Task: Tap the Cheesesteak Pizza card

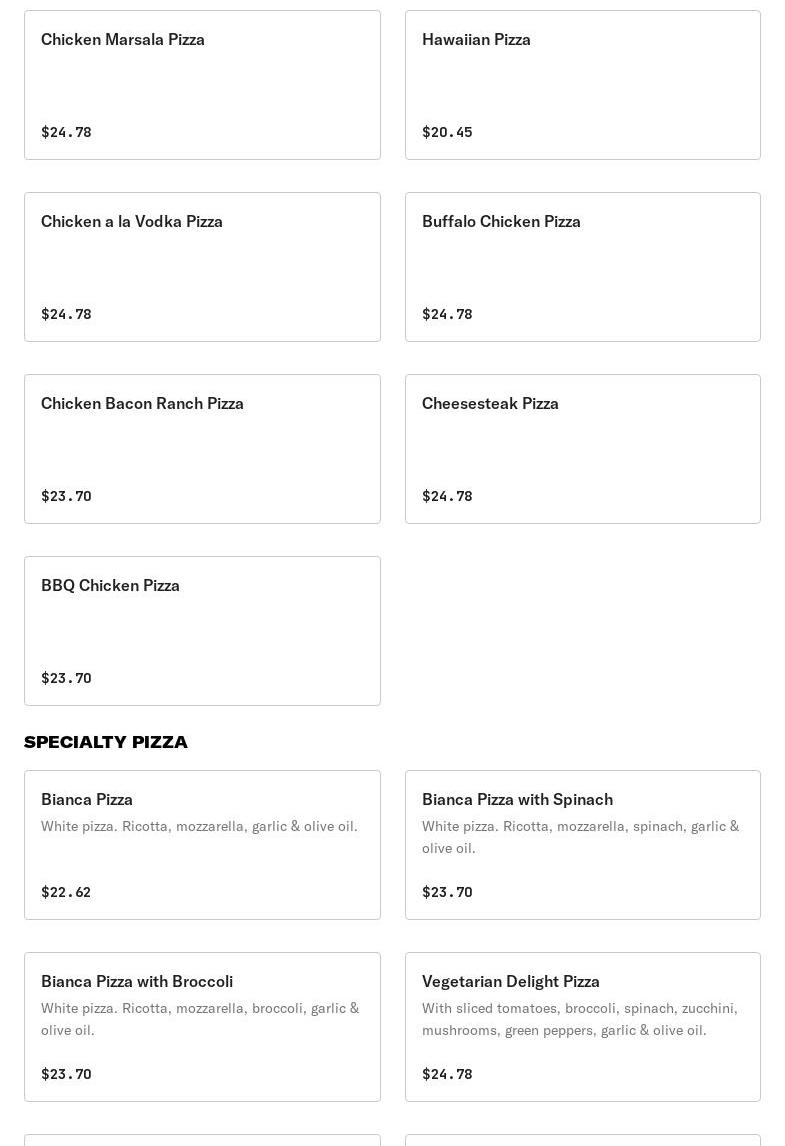Action: (x=582, y=449)
